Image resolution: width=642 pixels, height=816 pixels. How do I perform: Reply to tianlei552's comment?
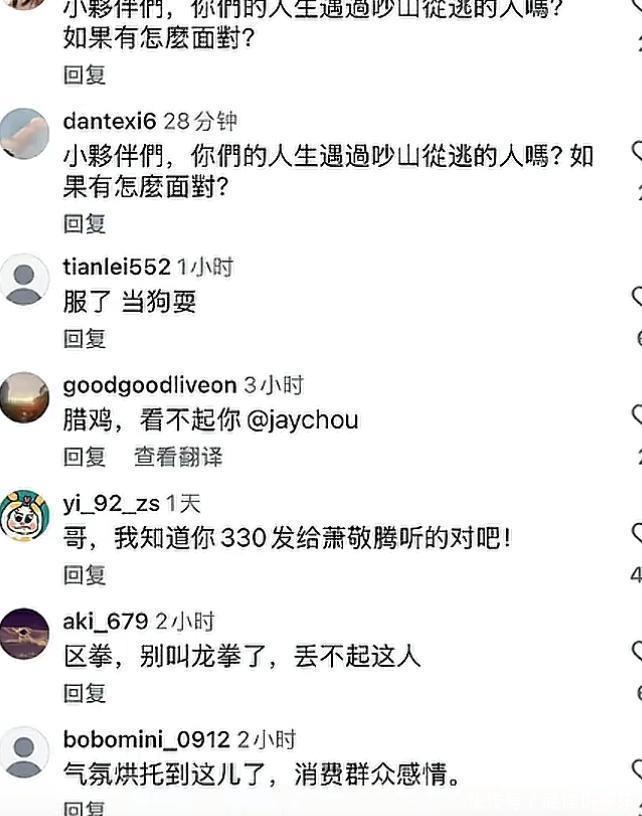84,338
